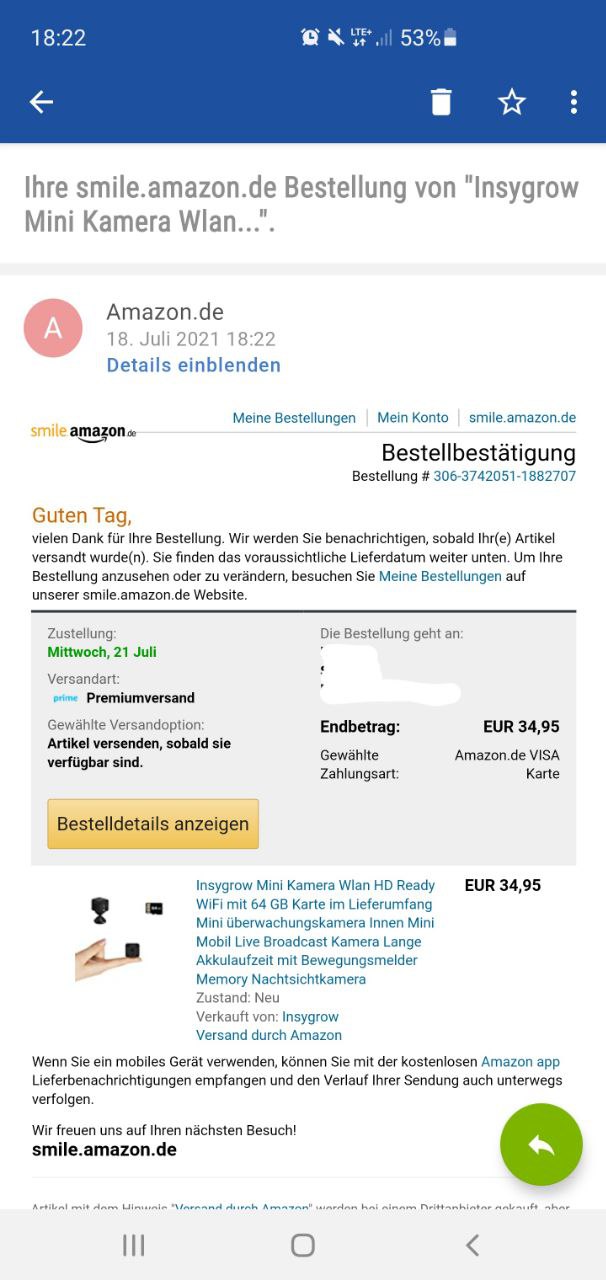
Task: Tap Bestelldetails anzeigen button
Action: coord(153,824)
